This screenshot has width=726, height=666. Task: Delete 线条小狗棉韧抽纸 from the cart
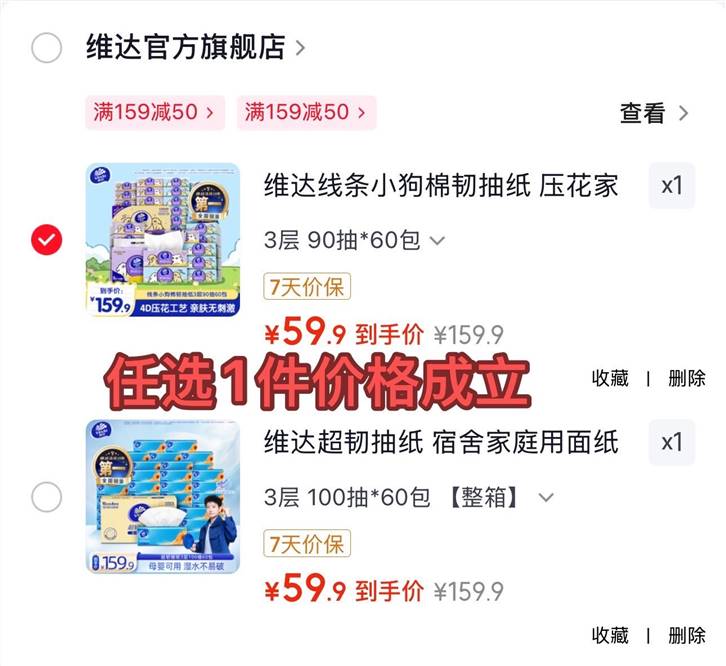(x=687, y=378)
